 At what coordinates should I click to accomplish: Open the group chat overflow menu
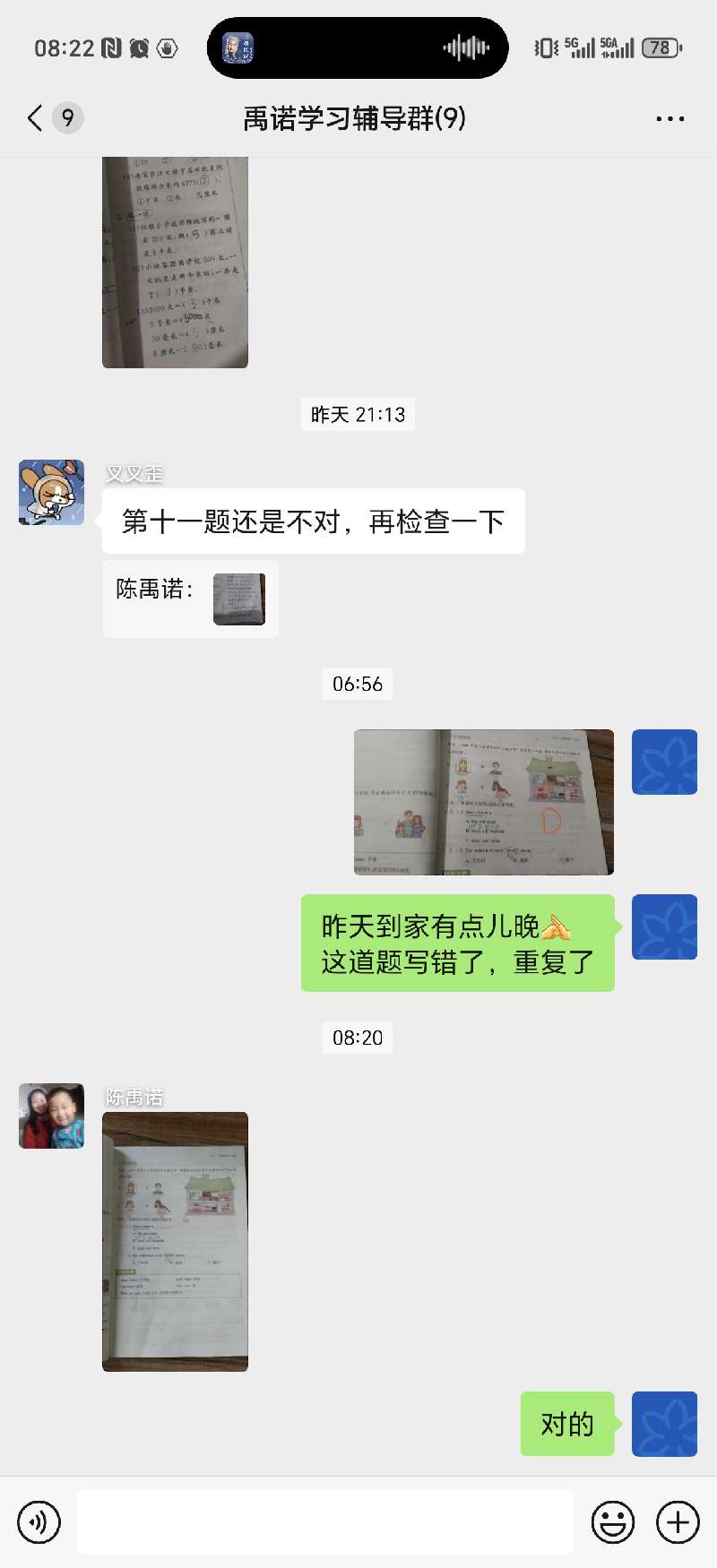669,118
